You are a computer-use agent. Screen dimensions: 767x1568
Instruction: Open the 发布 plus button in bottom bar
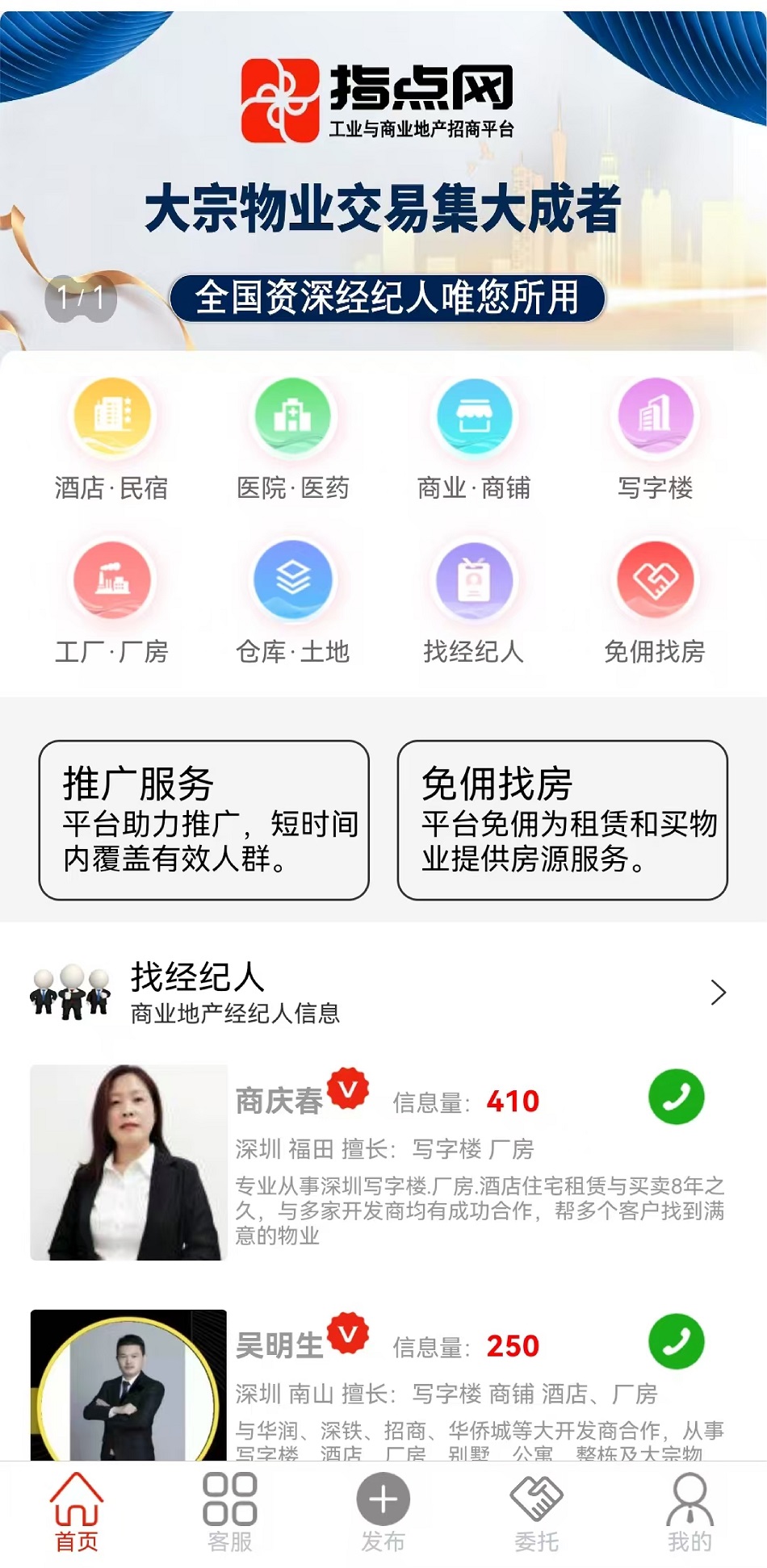pos(383,1503)
